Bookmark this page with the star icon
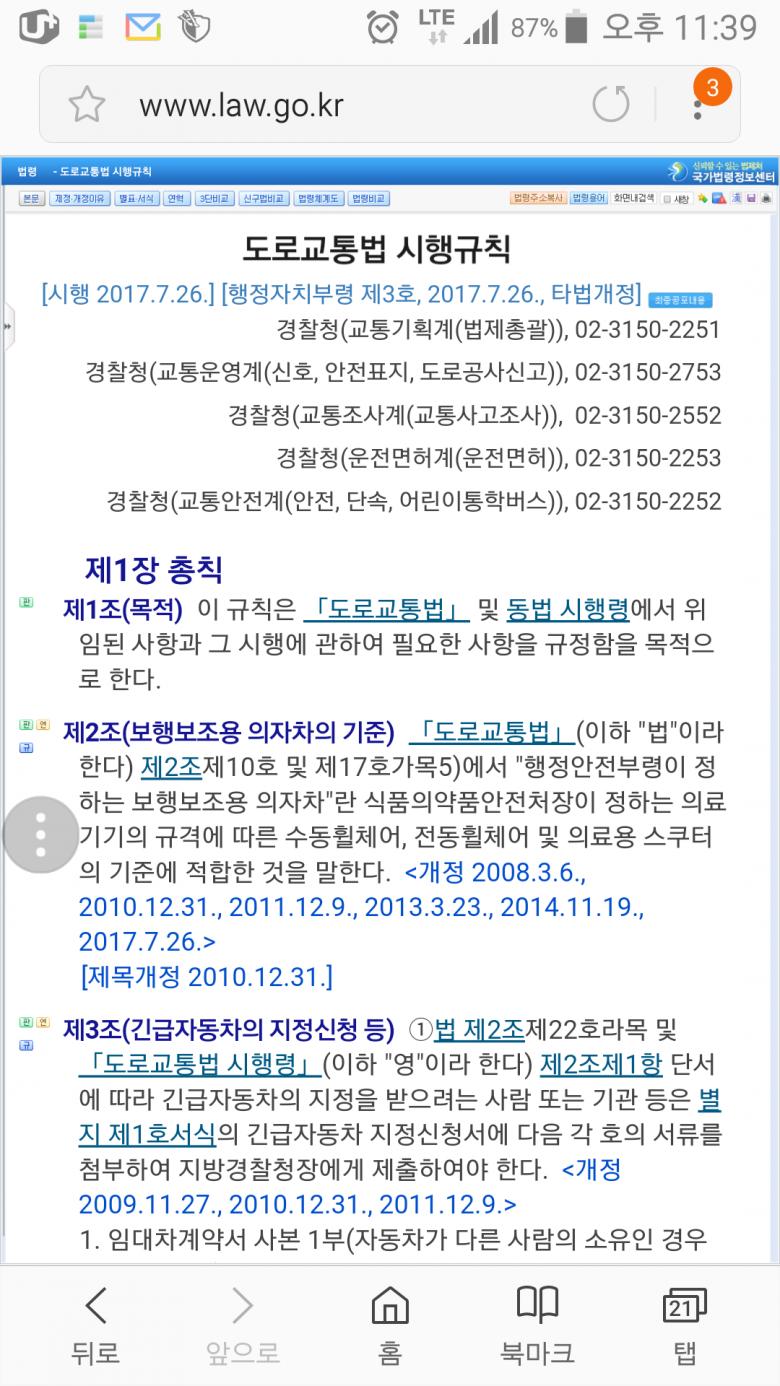The height and width of the screenshot is (1386, 780). coord(87,104)
